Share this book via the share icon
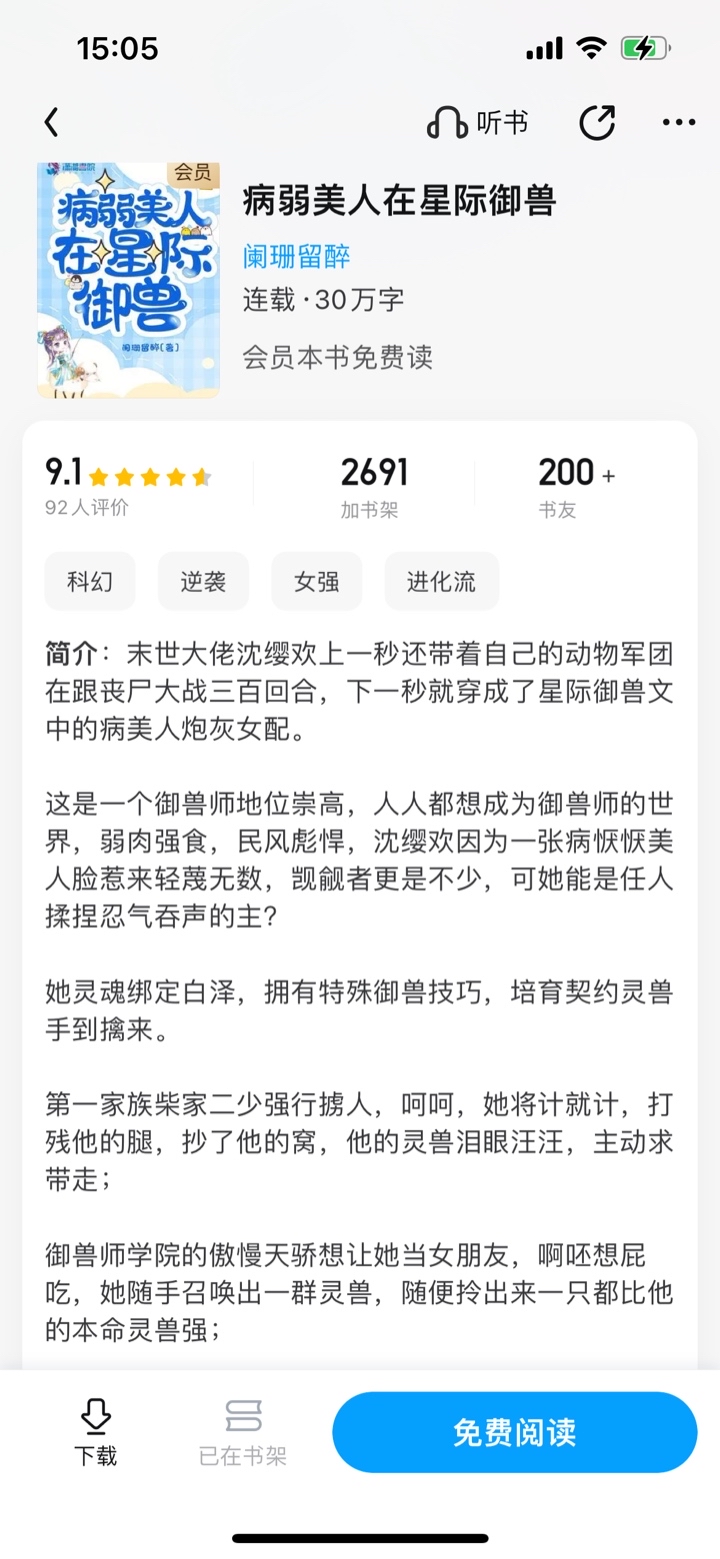 point(597,123)
